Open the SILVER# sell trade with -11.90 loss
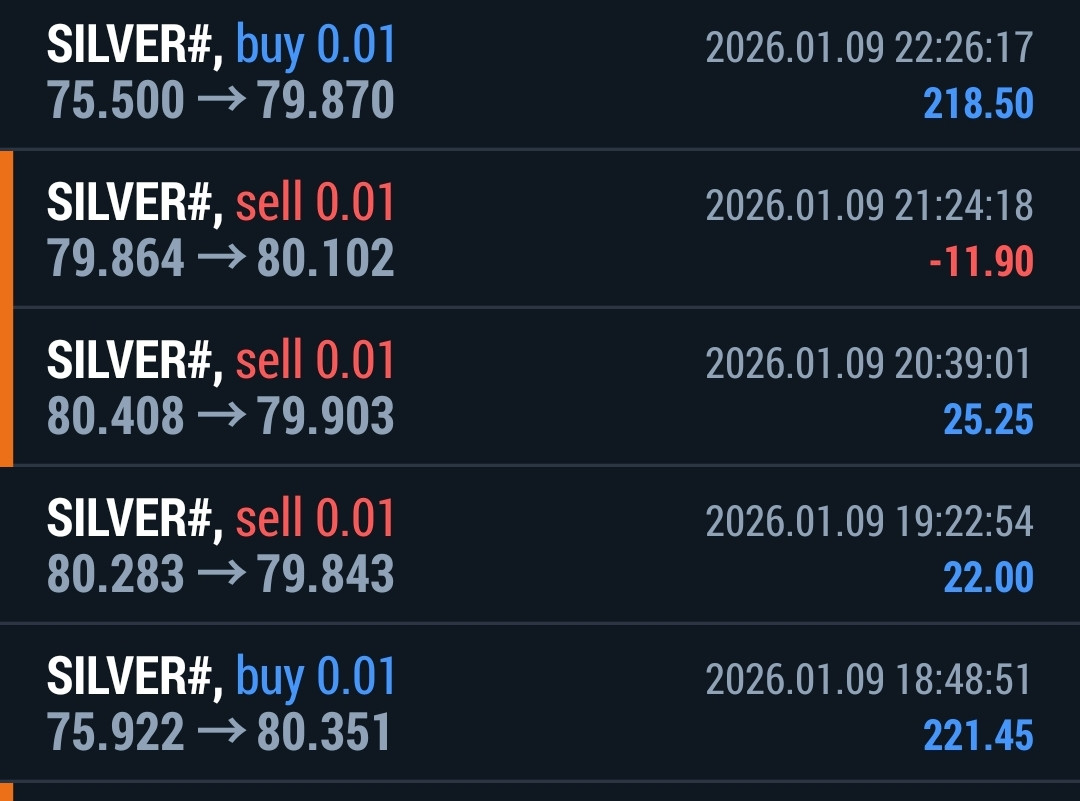Viewport: 1080px width, 801px height. click(540, 230)
